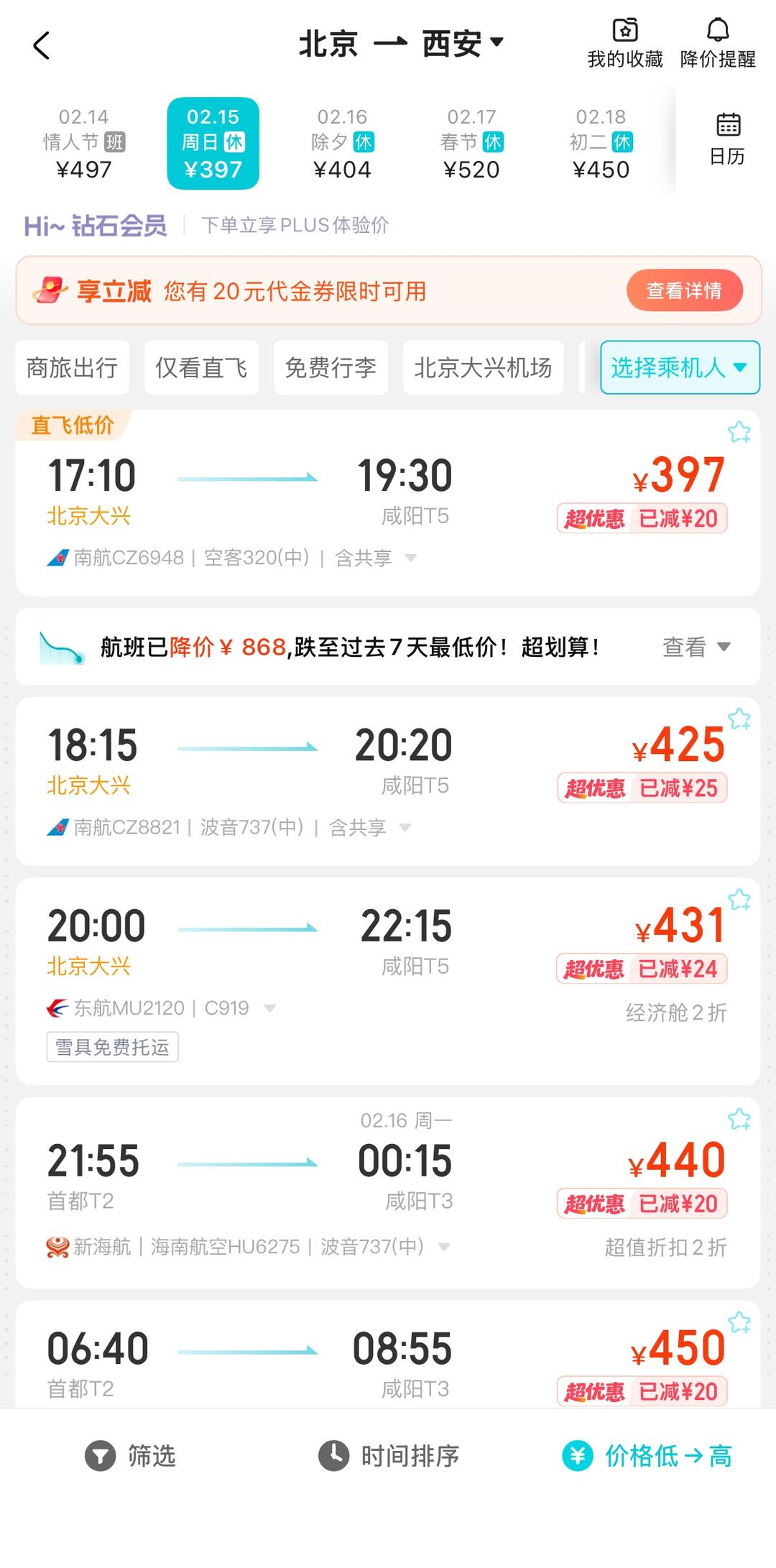The height and width of the screenshot is (1568, 776).
Task: Expand the 查看 price-drop details
Action: coord(695,646)
